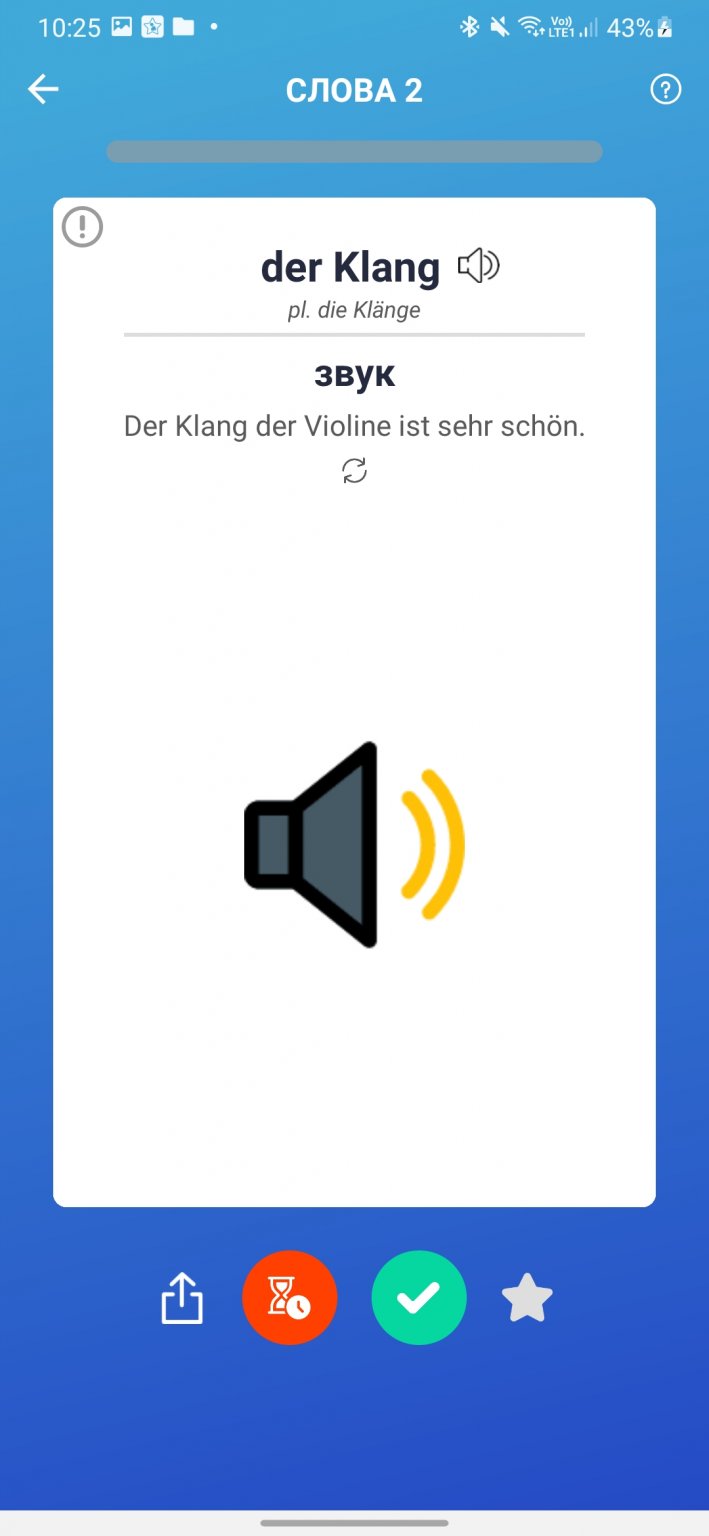Viewport: 709px width, 1536px height.
Task: Refresh the example sentence
Action: pos(354,470)
